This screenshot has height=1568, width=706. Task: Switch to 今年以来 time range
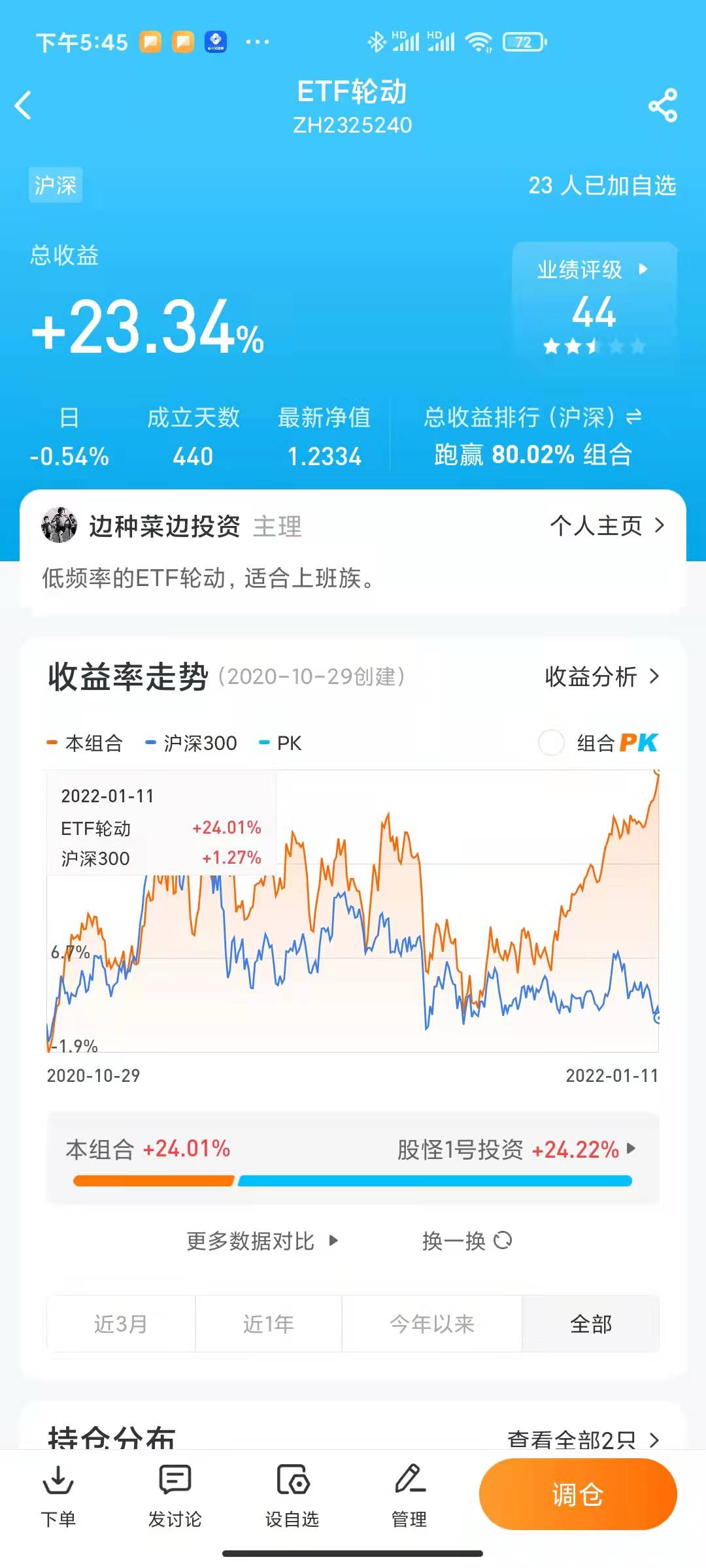[431, 1324]
